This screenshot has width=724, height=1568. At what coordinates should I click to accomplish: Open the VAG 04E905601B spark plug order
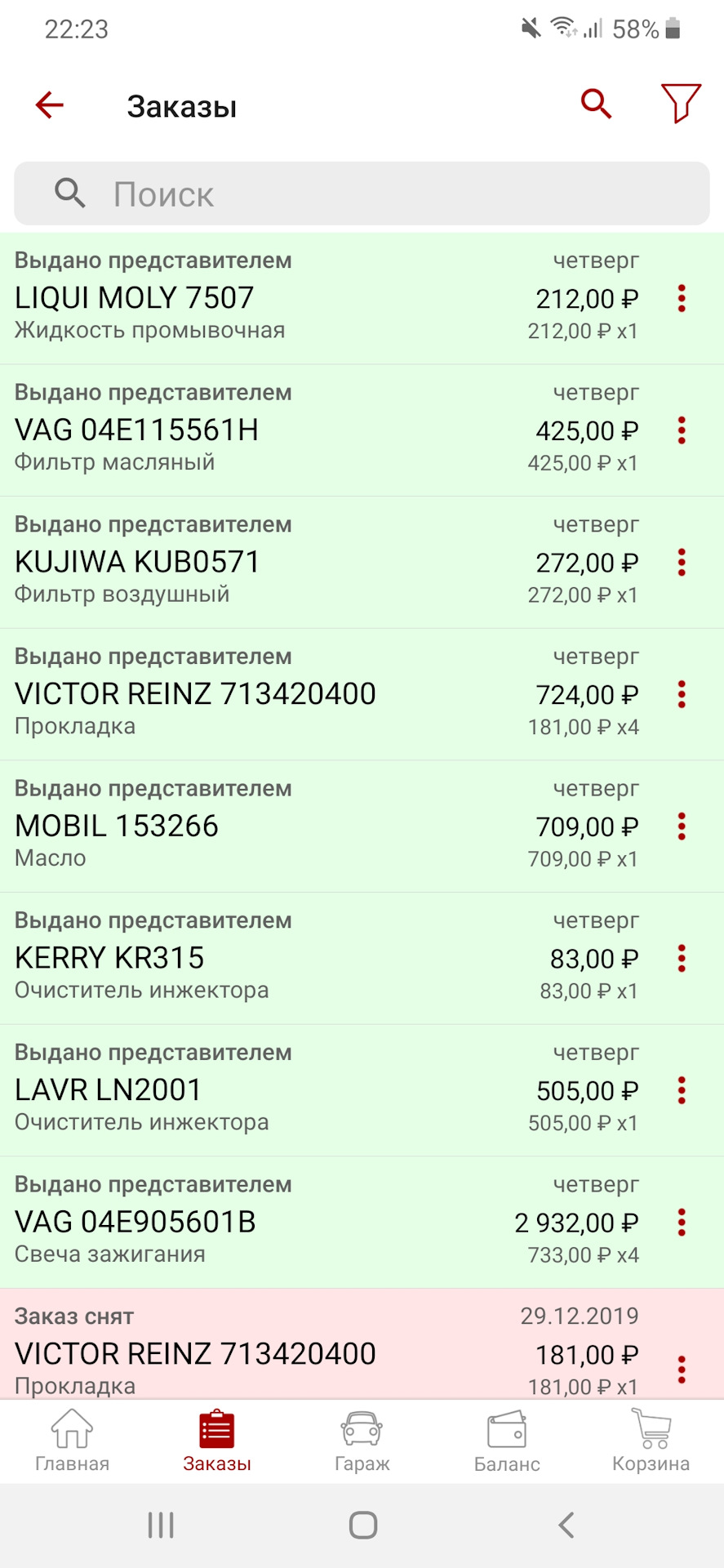click(x=362, y=1222)
